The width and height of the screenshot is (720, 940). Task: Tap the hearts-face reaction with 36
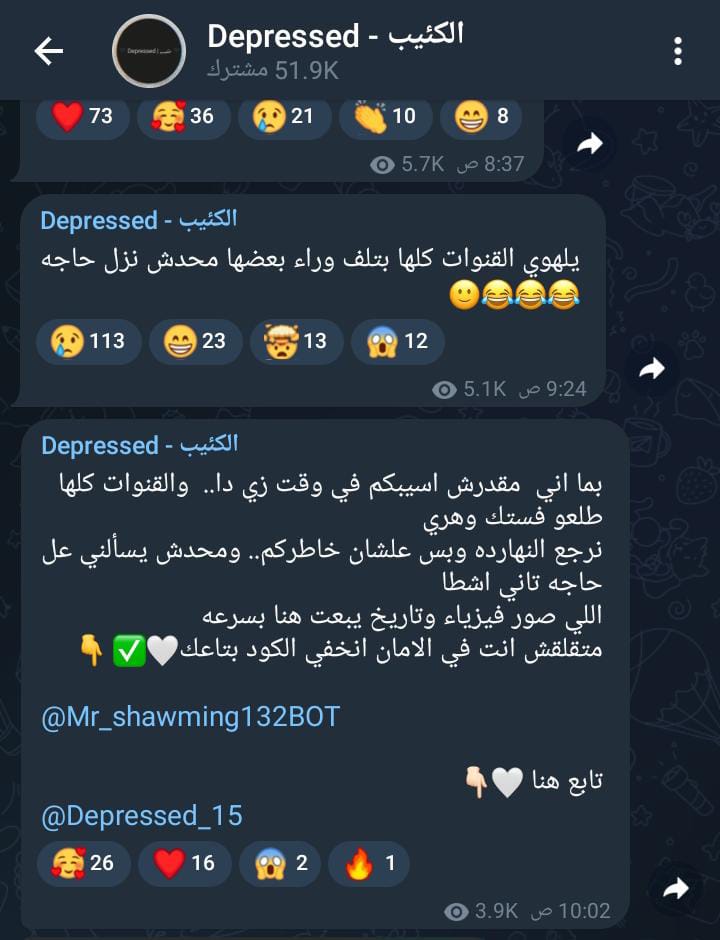[x=183, y=117]
